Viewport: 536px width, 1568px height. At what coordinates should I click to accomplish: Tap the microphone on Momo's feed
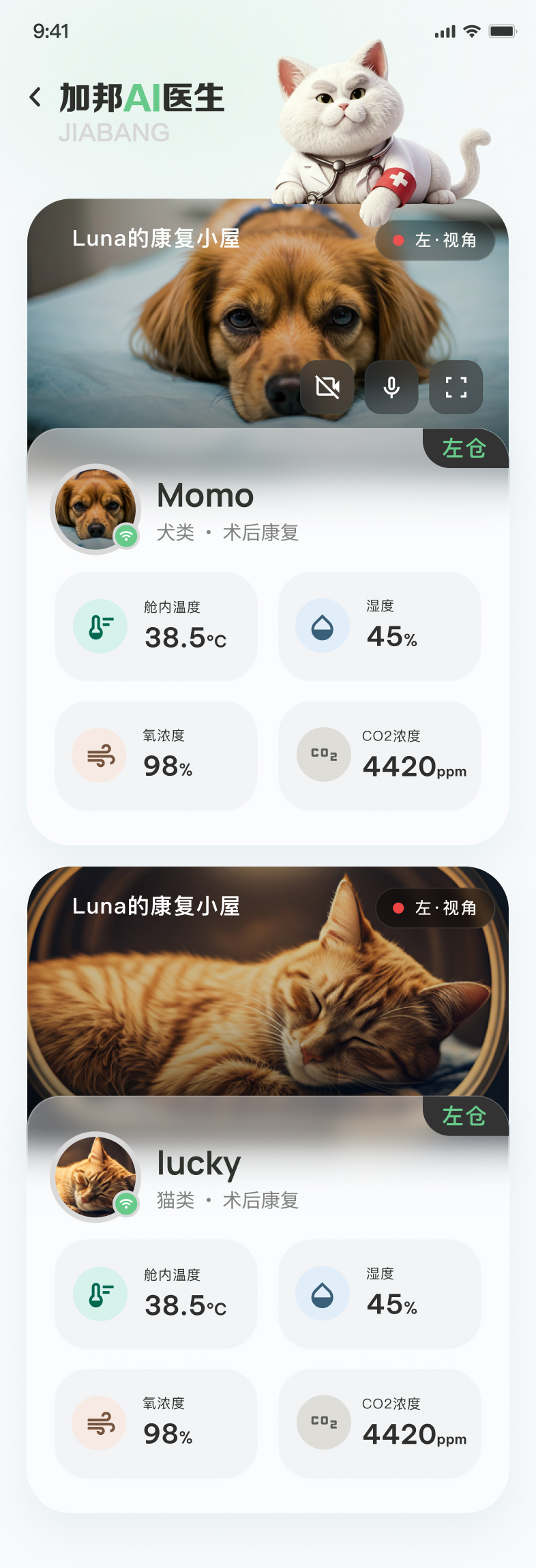coord(391,387)
